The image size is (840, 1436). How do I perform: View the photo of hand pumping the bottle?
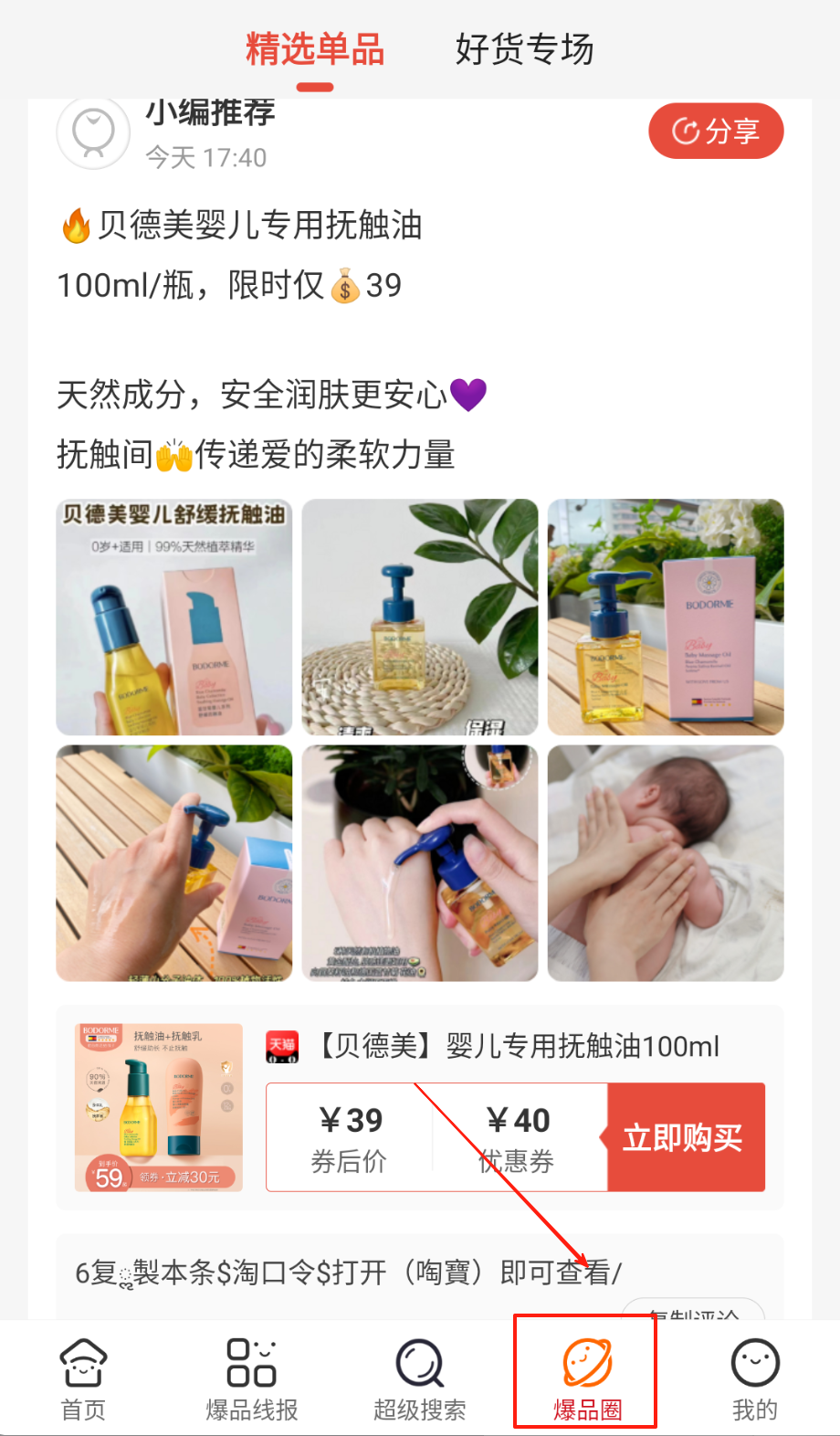coord(174,863)
